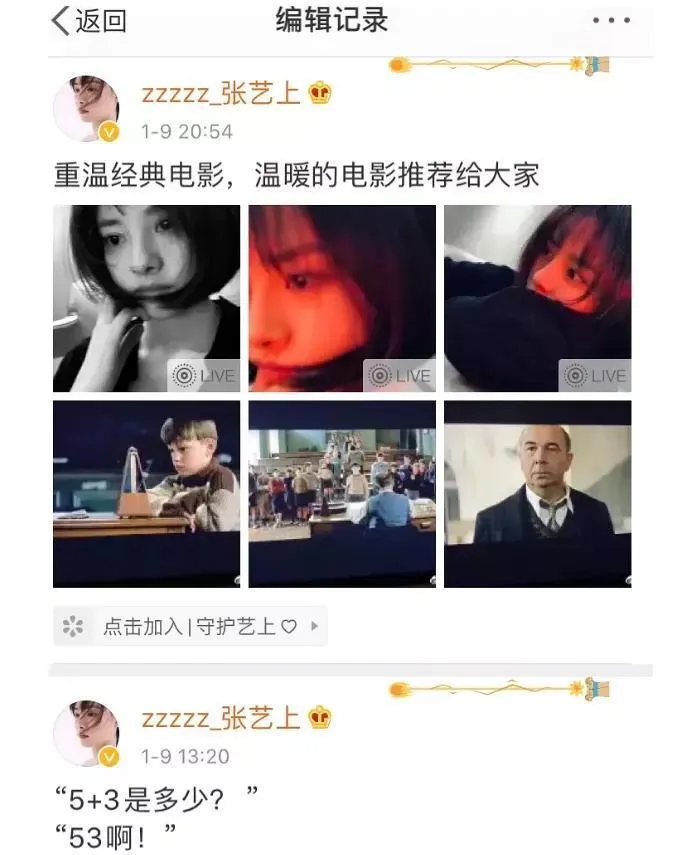The height and width of the screenshot is (855, 697).
Task: Open the classroom scene movie still
Action: 342,493
